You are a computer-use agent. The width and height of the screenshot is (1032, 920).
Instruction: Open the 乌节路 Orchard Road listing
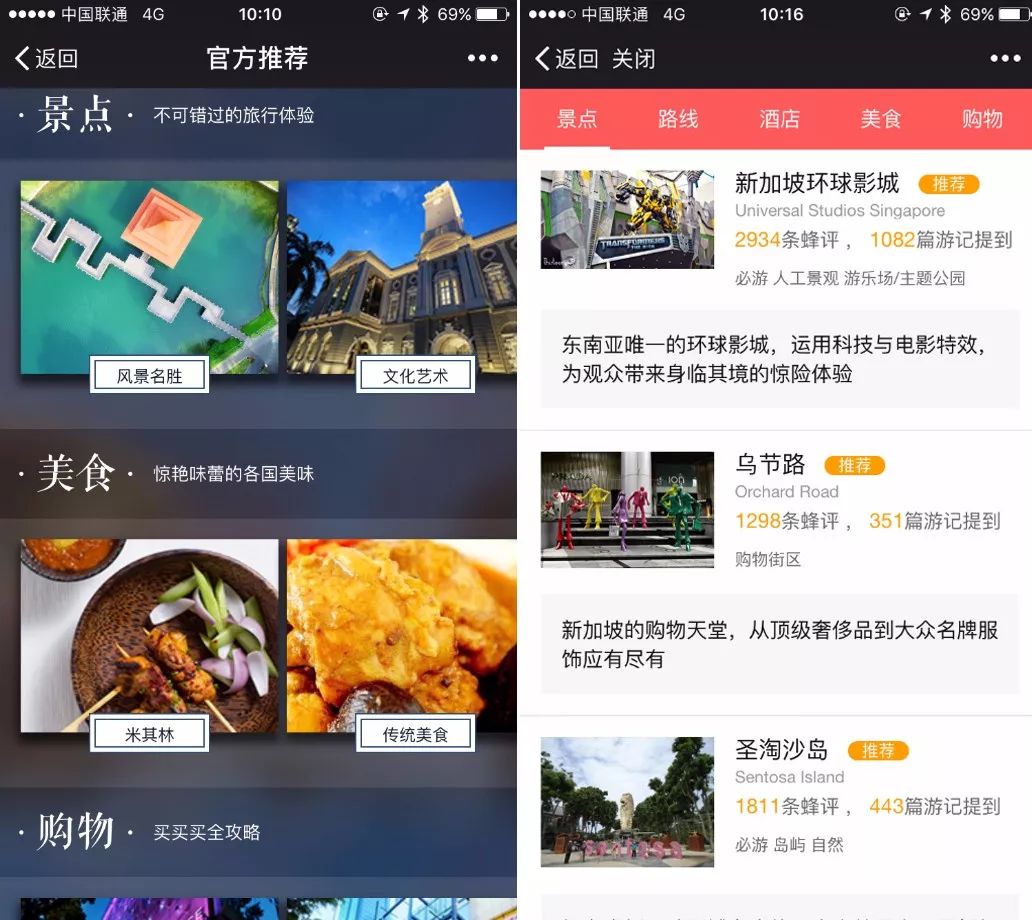click(770, 465)
